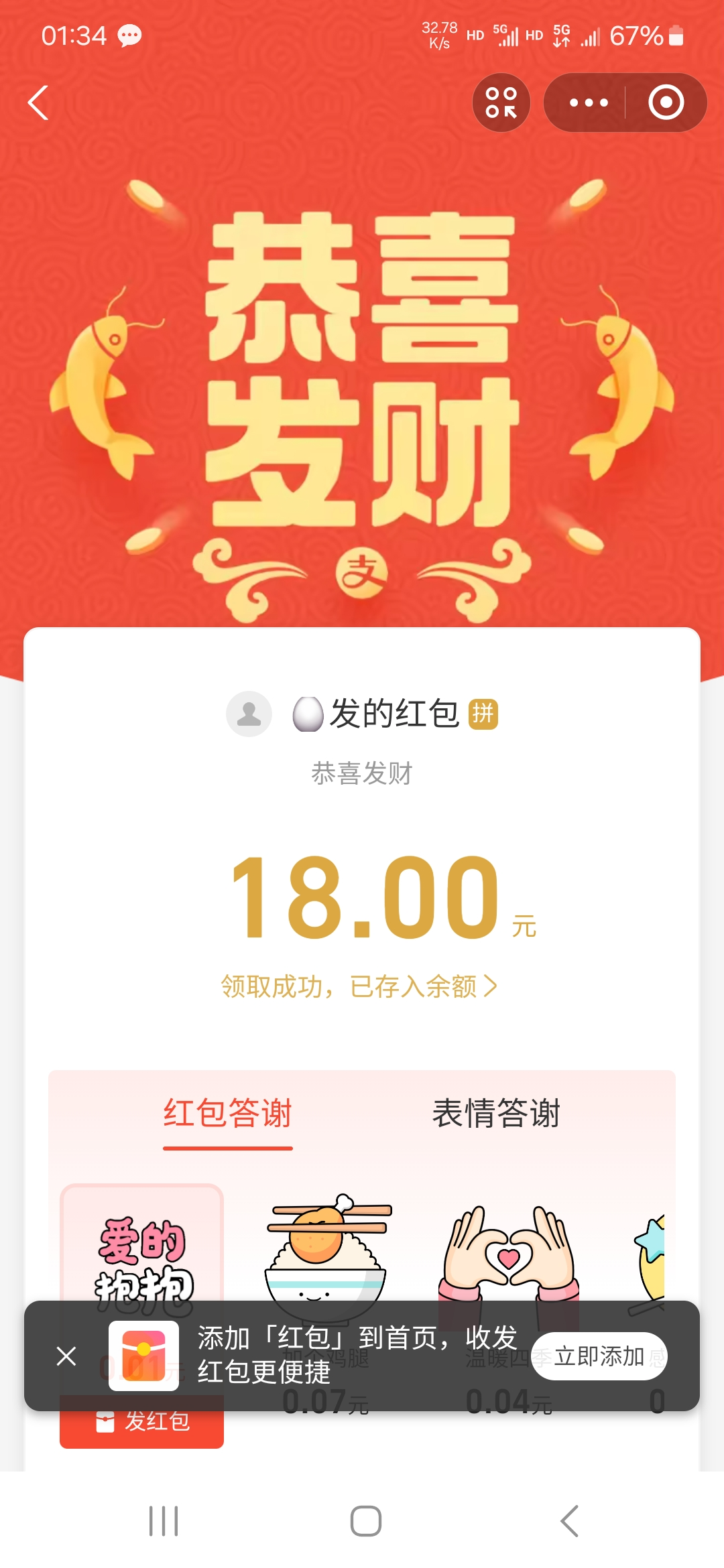Tap the circular exit mini-program icon
This screenshot has width=724, height=1568.
[x=666, y=102]
